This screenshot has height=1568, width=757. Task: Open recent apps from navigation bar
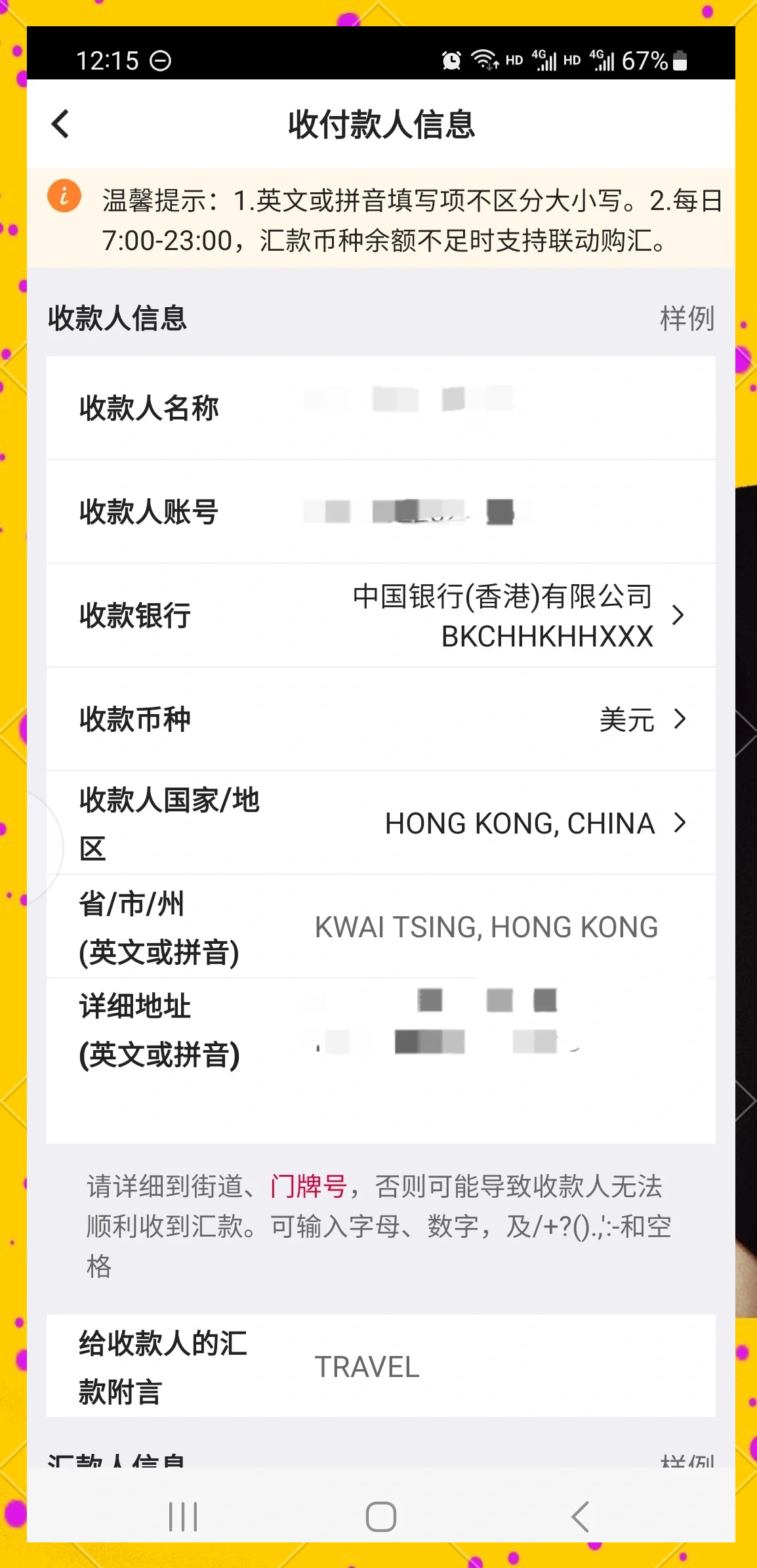(183, 1516)
